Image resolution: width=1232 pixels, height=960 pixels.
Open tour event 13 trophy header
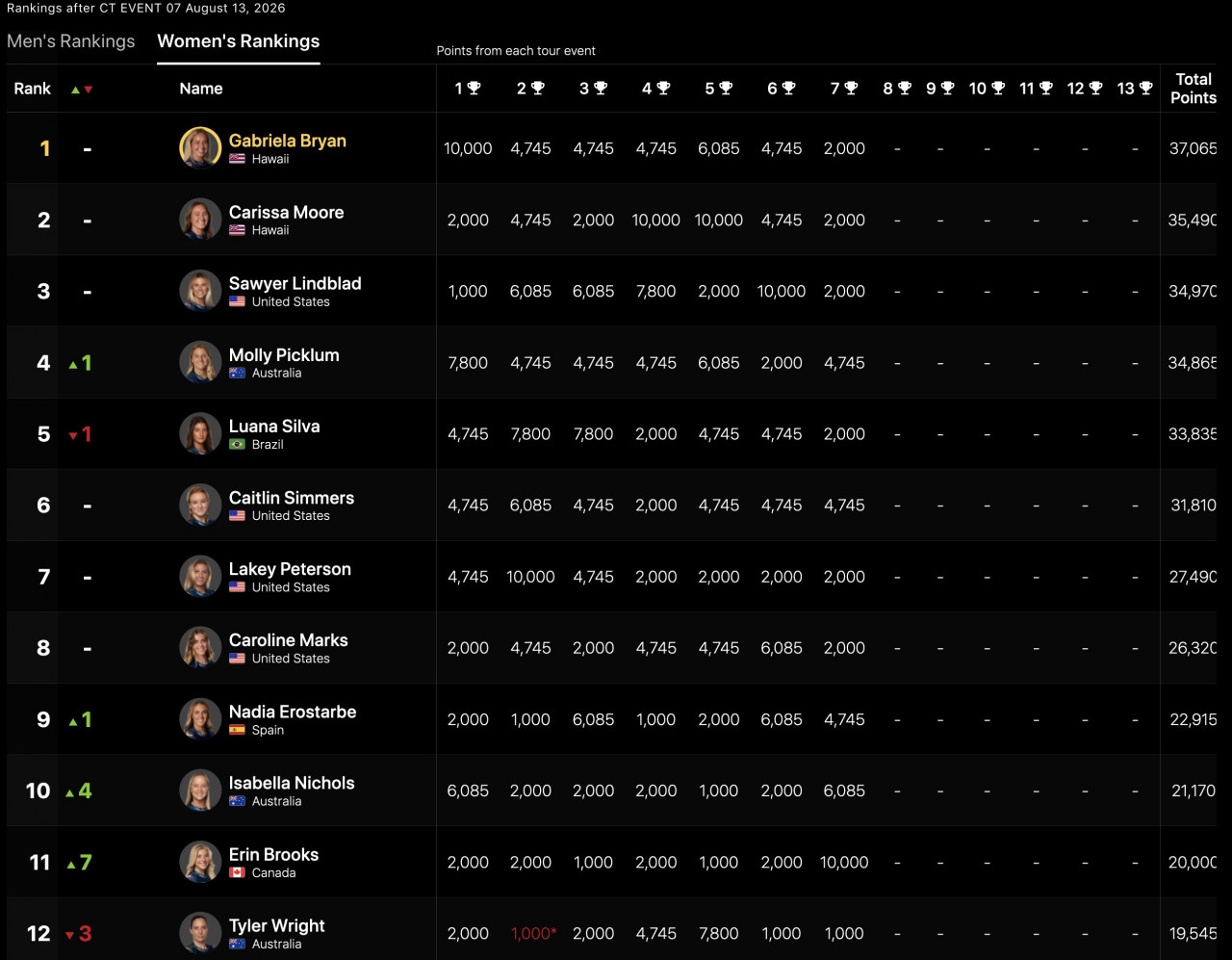pyautogui.click(x=1135, y=89)
